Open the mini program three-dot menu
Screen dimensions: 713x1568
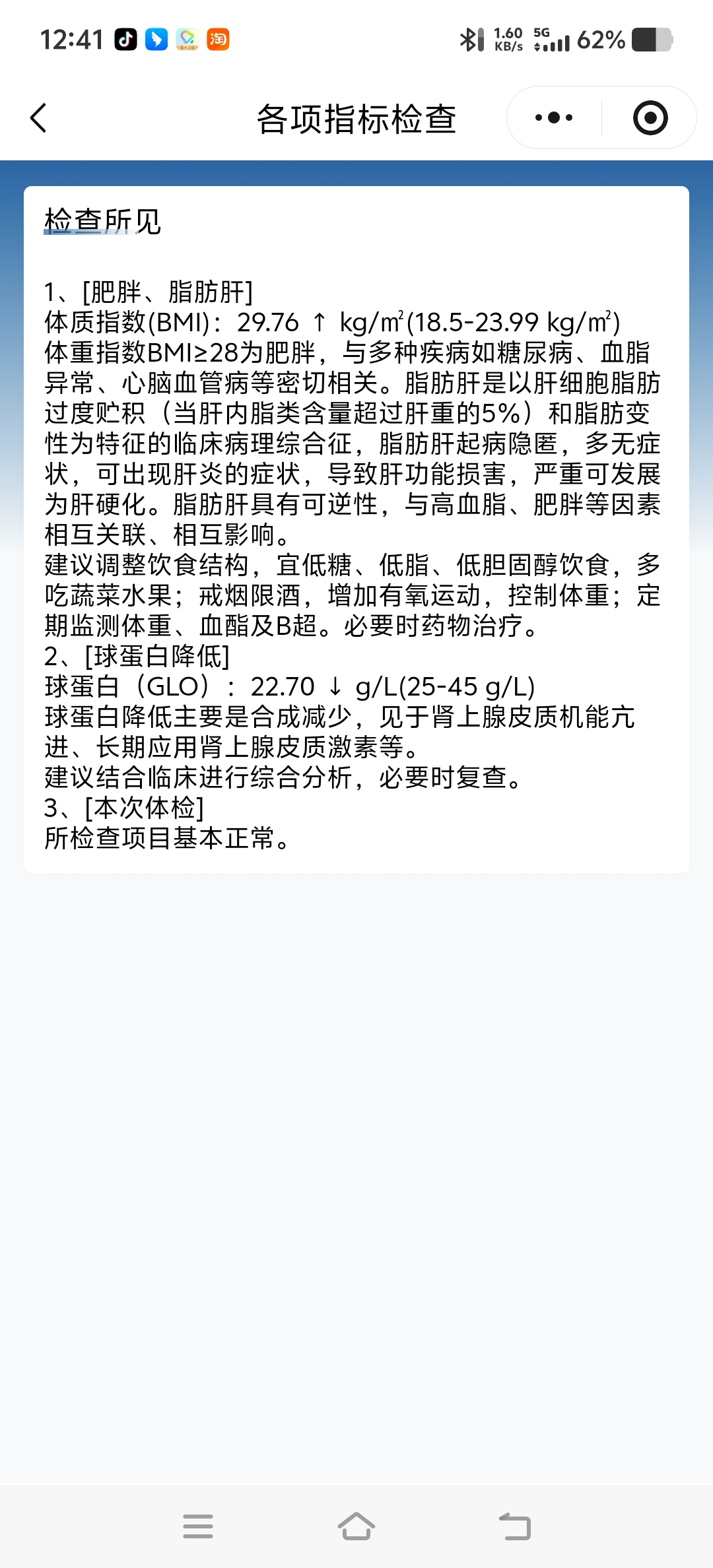click(554, 118)
